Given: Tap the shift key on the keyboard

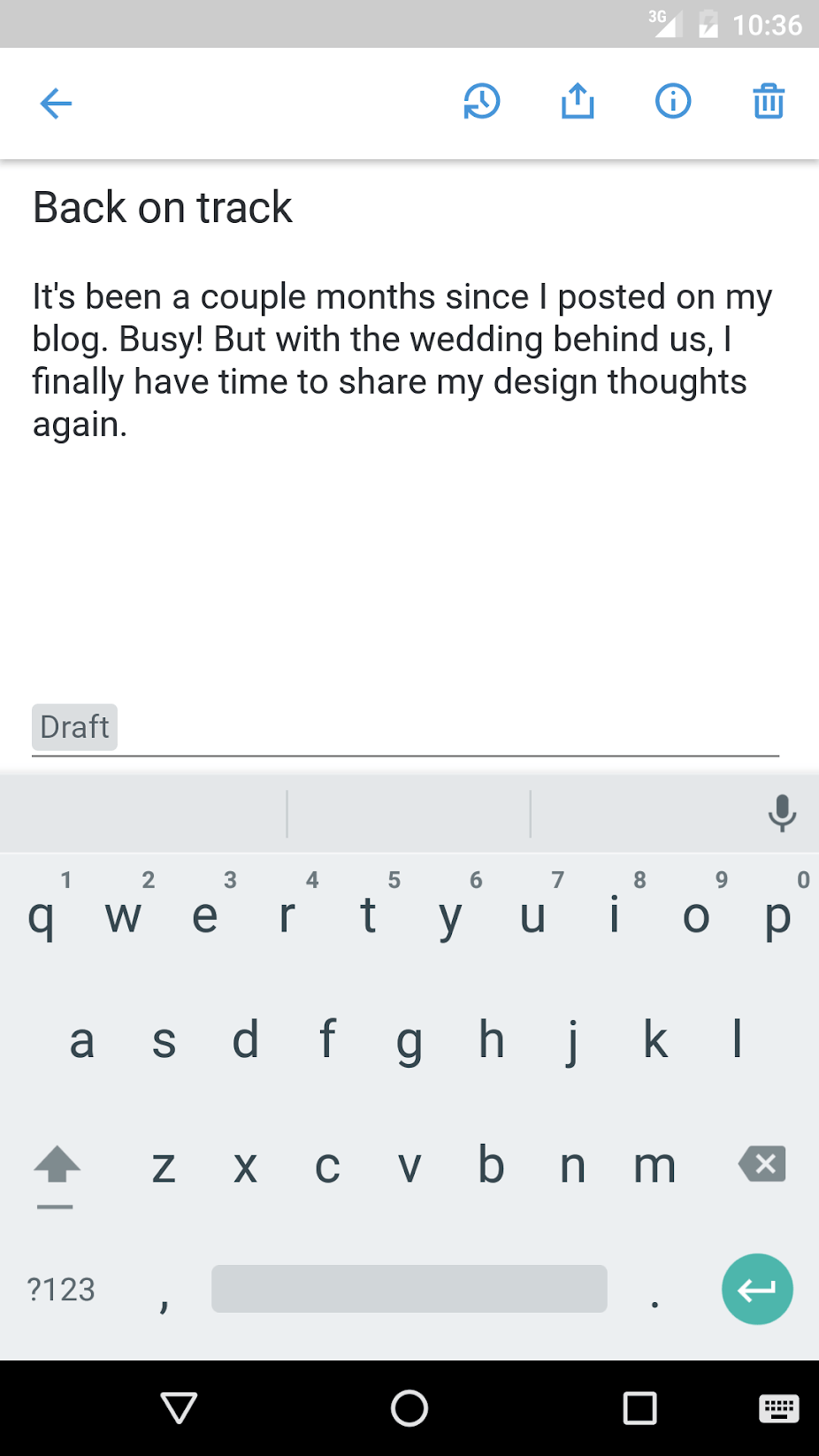Looking at the screenshot, I should point(57,1166).
